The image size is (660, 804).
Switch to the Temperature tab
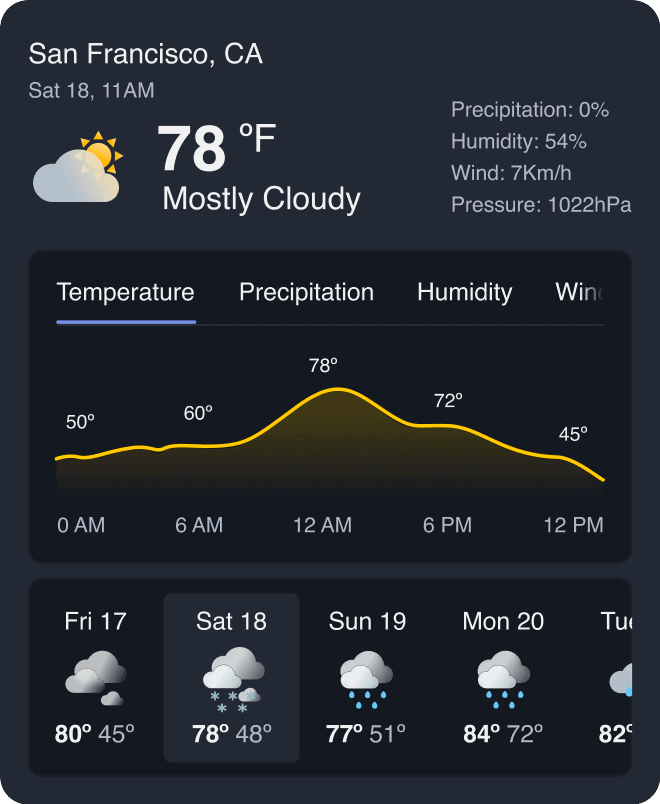[x=126, y=293]
